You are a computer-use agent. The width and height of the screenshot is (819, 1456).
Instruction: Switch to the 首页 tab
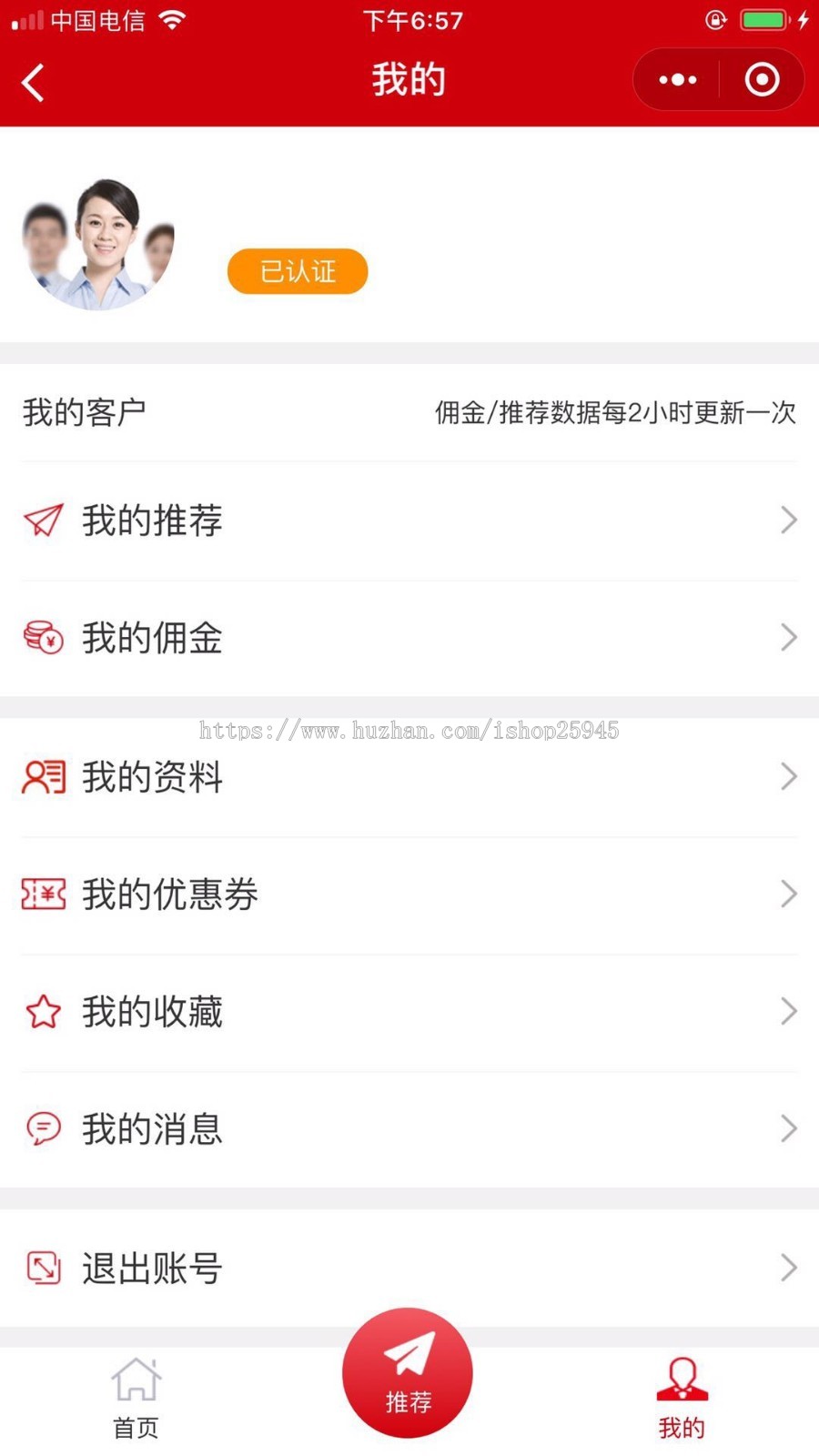tap(135, 1399)
